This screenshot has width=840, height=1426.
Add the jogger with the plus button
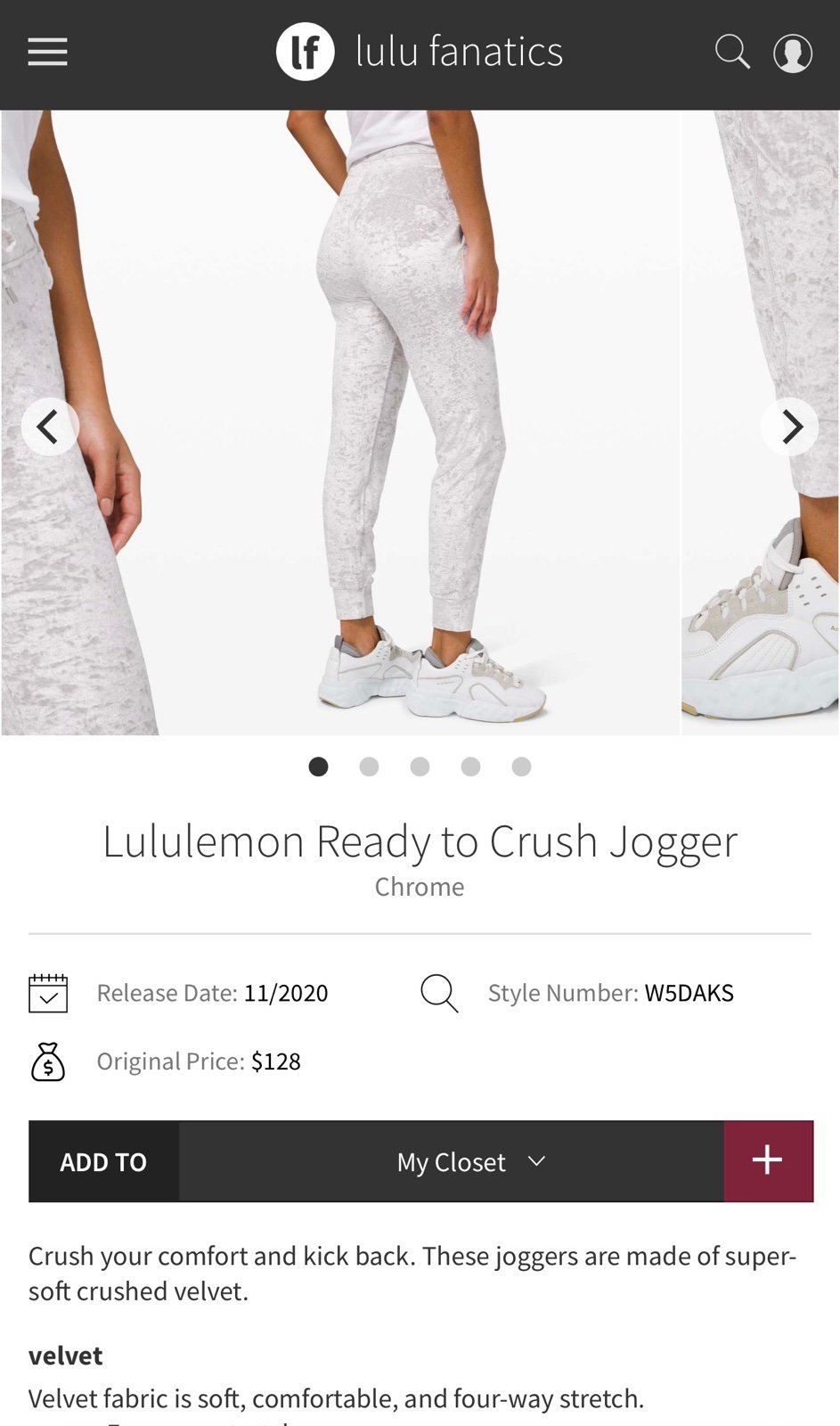[768, 1161]
